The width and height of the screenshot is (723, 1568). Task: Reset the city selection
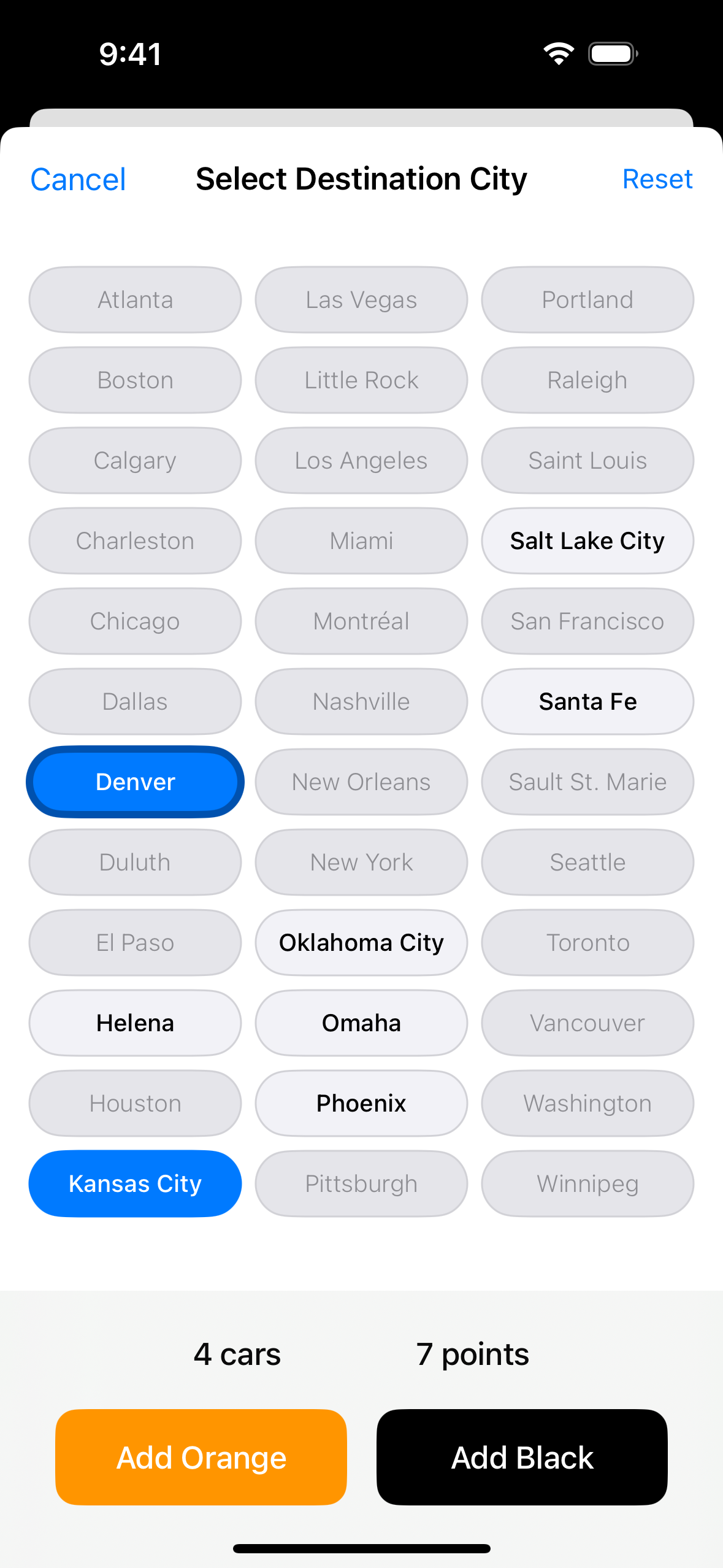pyautogui.click(x=657, y=179)
